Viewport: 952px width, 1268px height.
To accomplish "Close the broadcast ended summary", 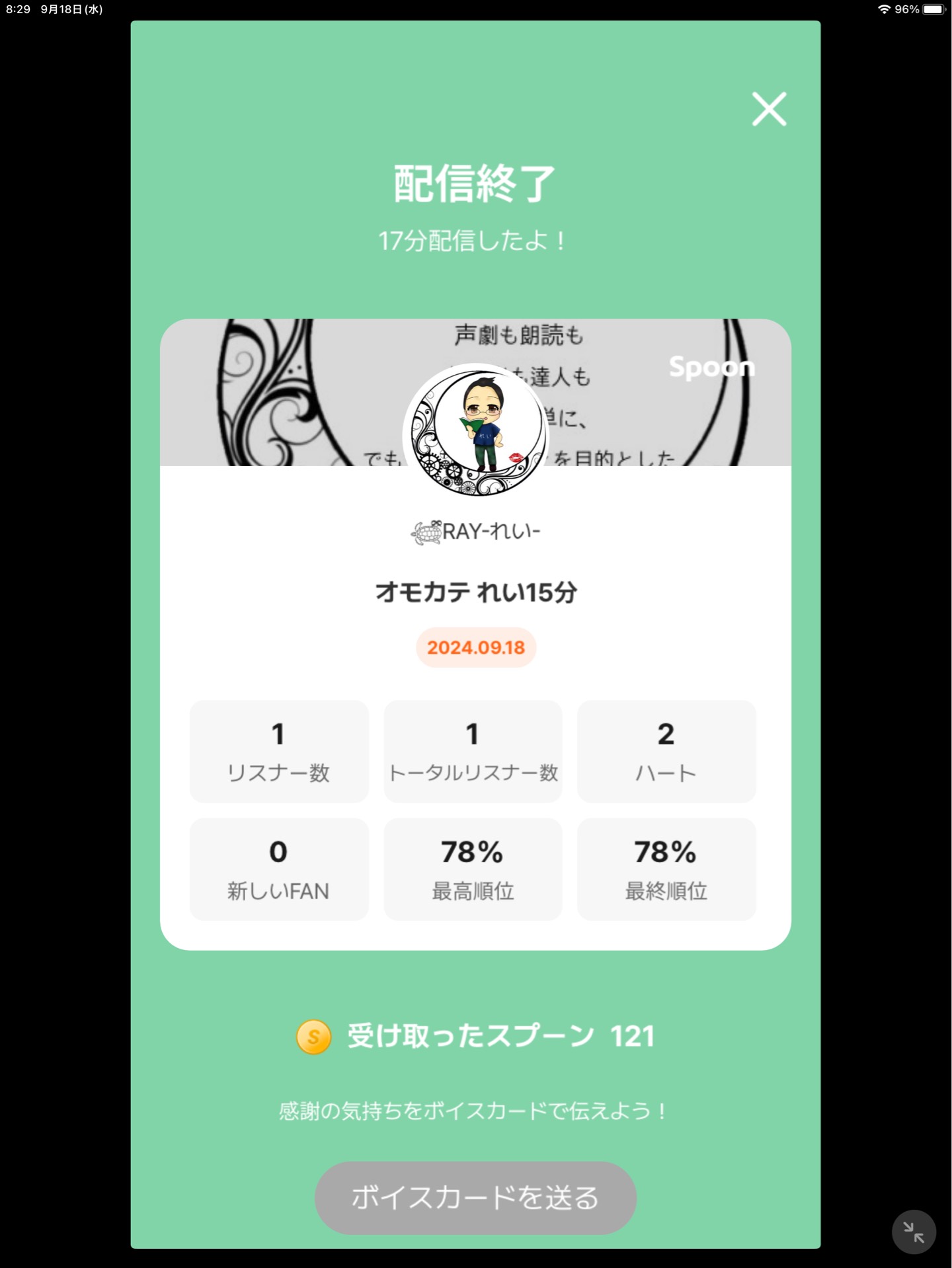I will tap(769, 109).
